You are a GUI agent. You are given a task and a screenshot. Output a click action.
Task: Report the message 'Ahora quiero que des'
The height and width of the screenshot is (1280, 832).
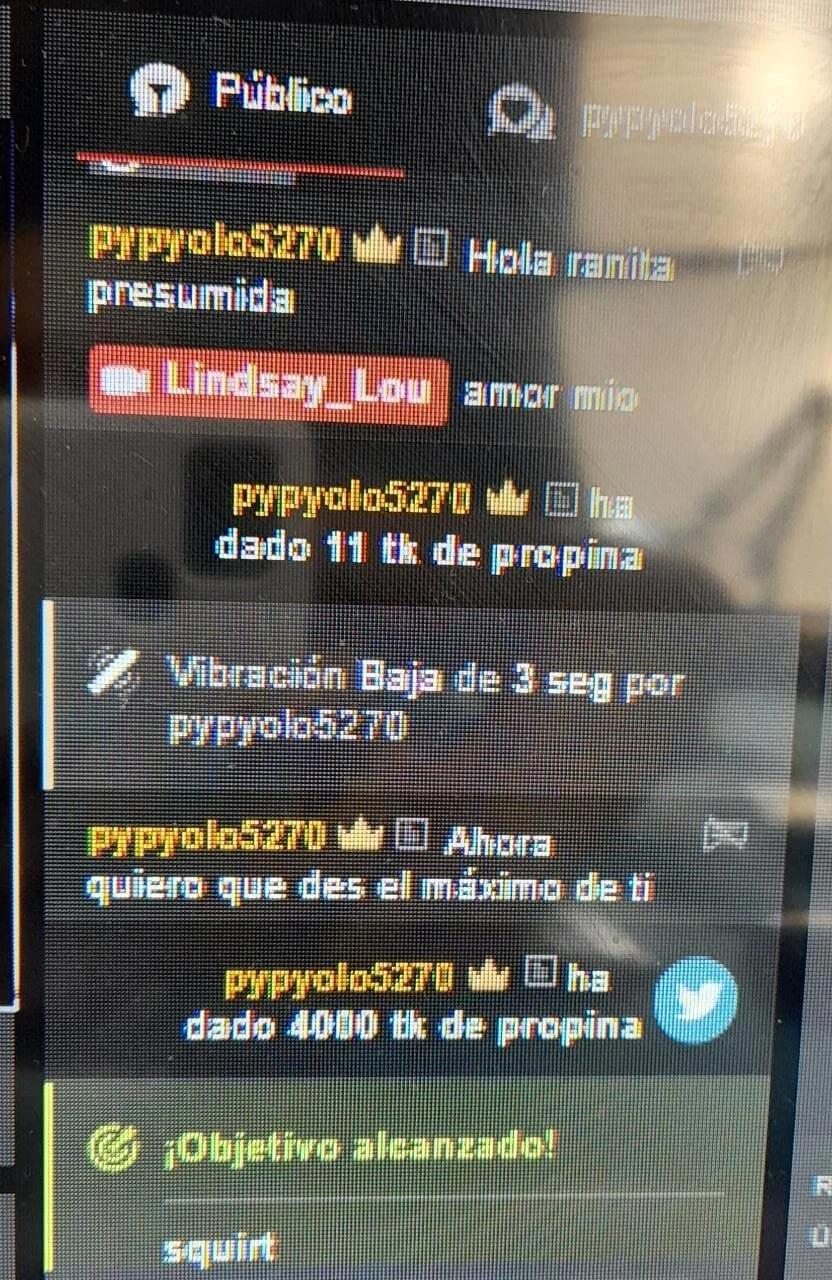(x=727, y=835)
